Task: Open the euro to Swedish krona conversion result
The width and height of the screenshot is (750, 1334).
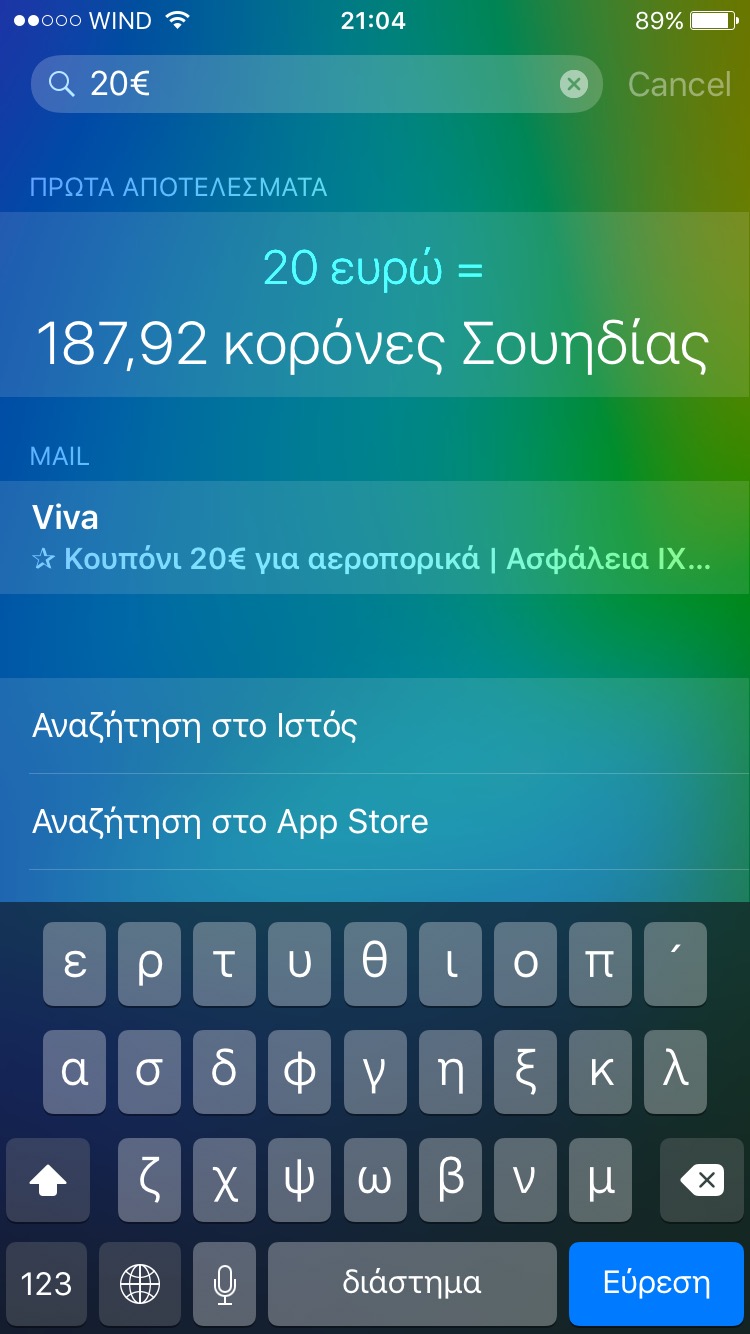Action: pos(375,305)
